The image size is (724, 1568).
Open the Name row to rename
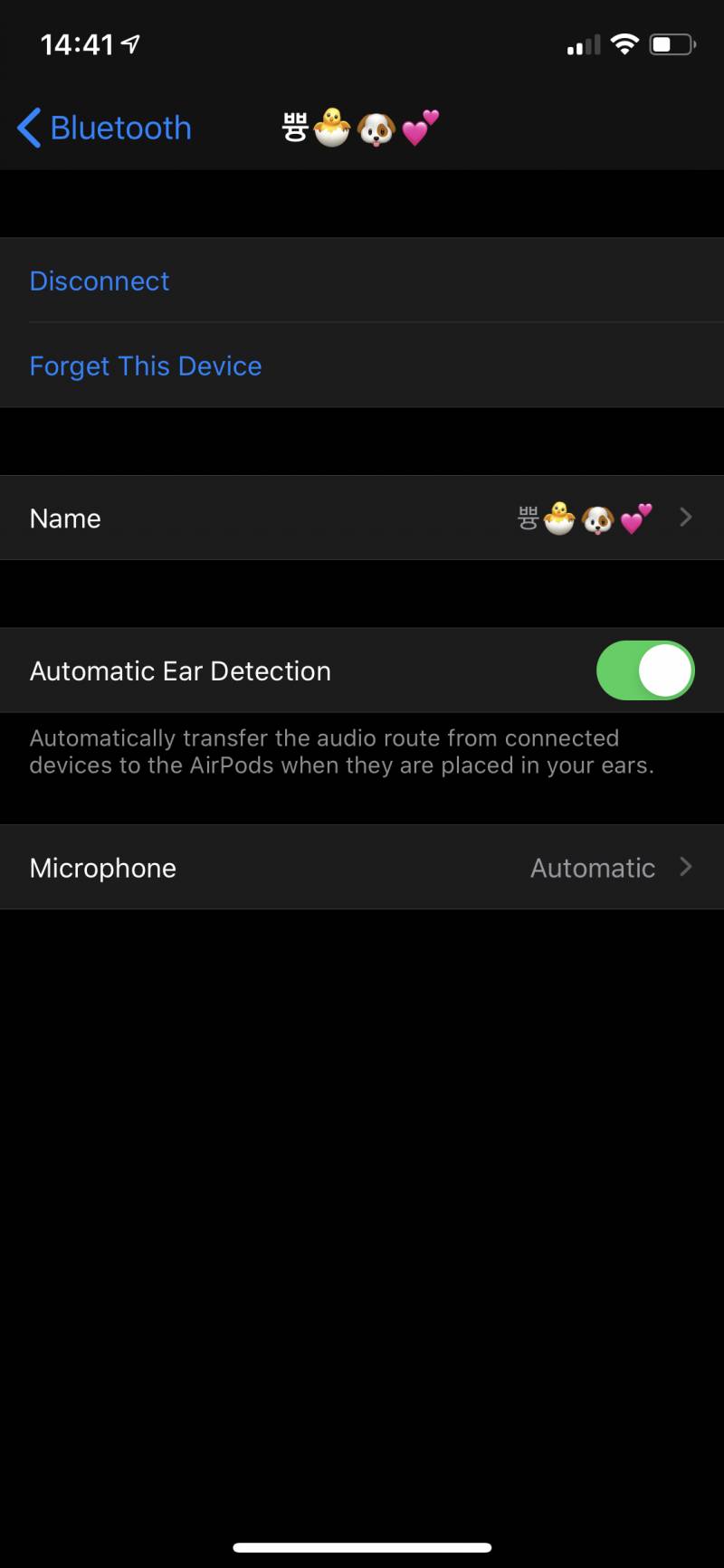[x=362, y=518]
